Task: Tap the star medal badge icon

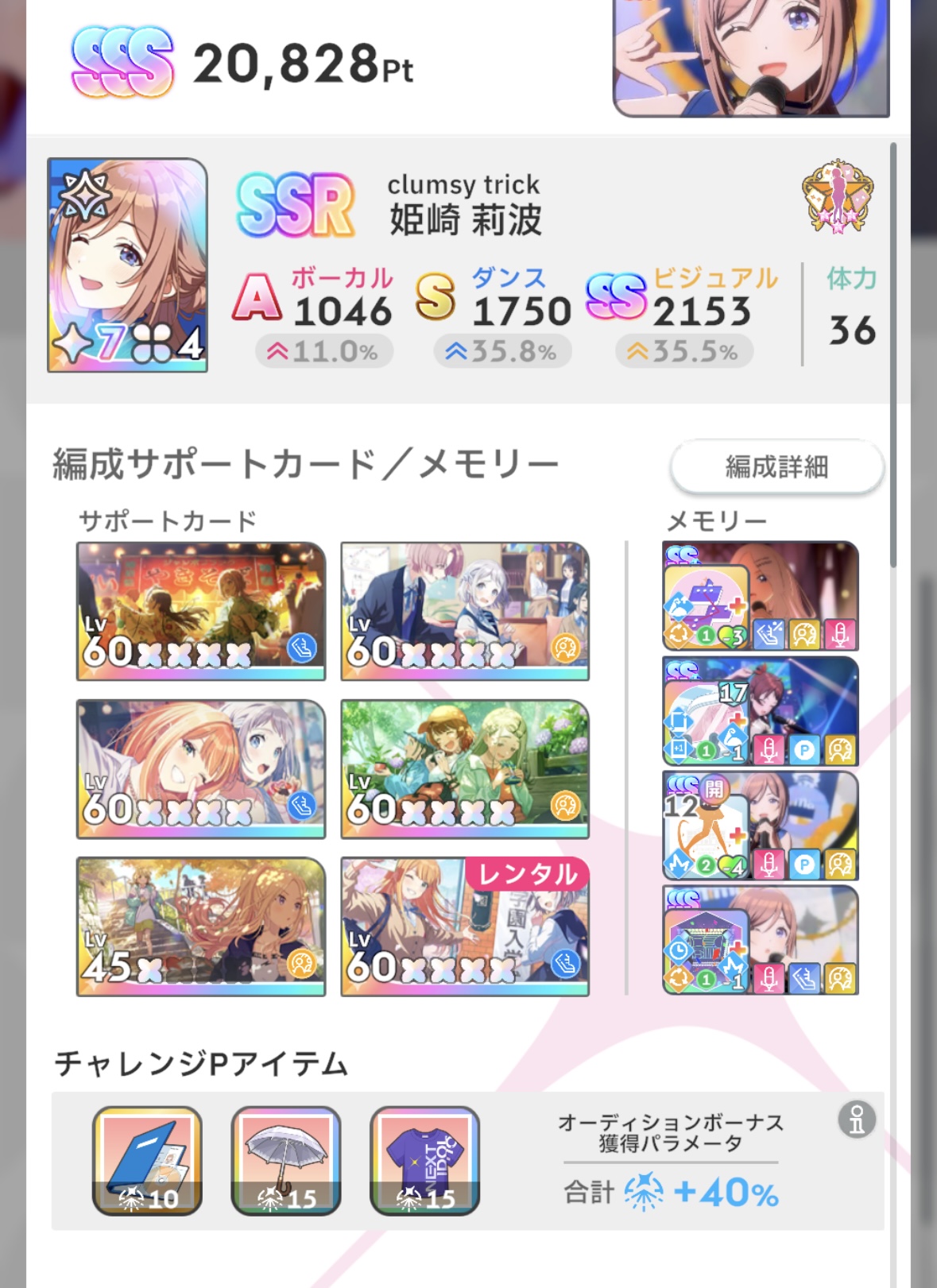Action: [x=838, y=197]
